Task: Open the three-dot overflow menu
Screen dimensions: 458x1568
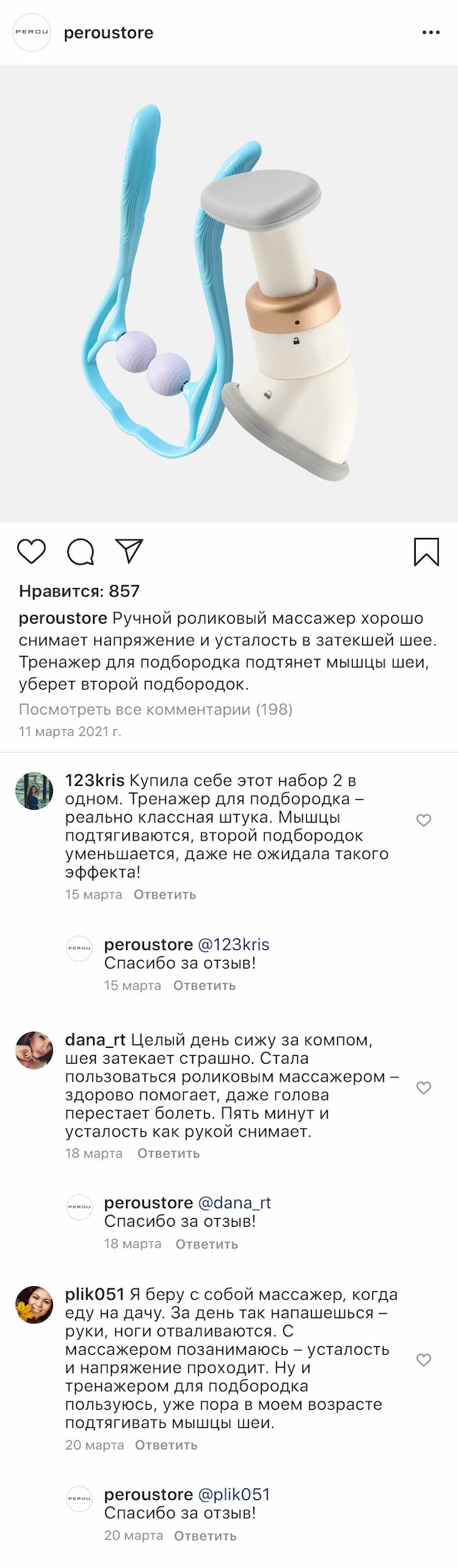Action: (431, 33)
